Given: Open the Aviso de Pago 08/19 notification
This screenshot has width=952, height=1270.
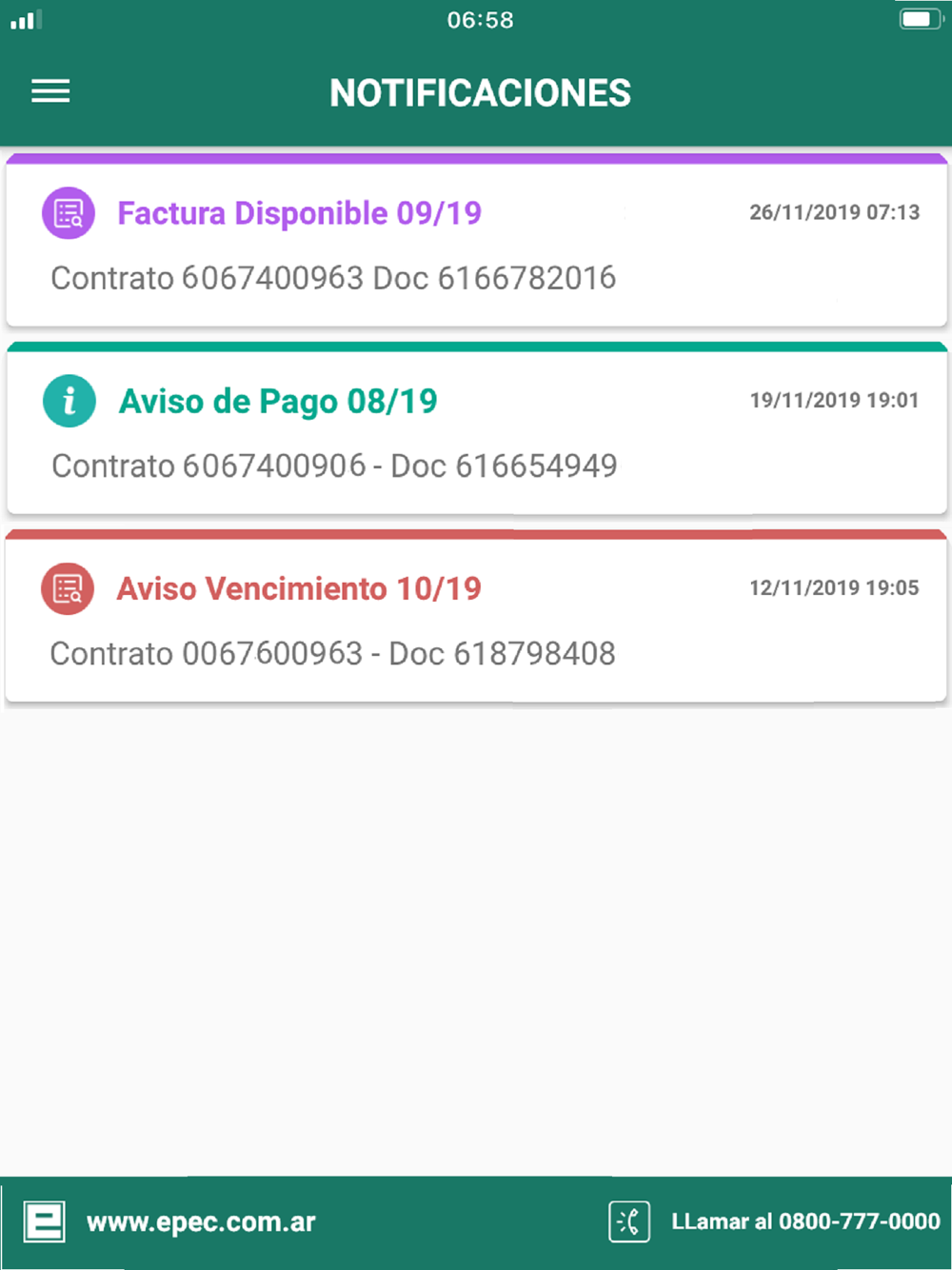Looking at the screenshot, I should pos(476,428).
